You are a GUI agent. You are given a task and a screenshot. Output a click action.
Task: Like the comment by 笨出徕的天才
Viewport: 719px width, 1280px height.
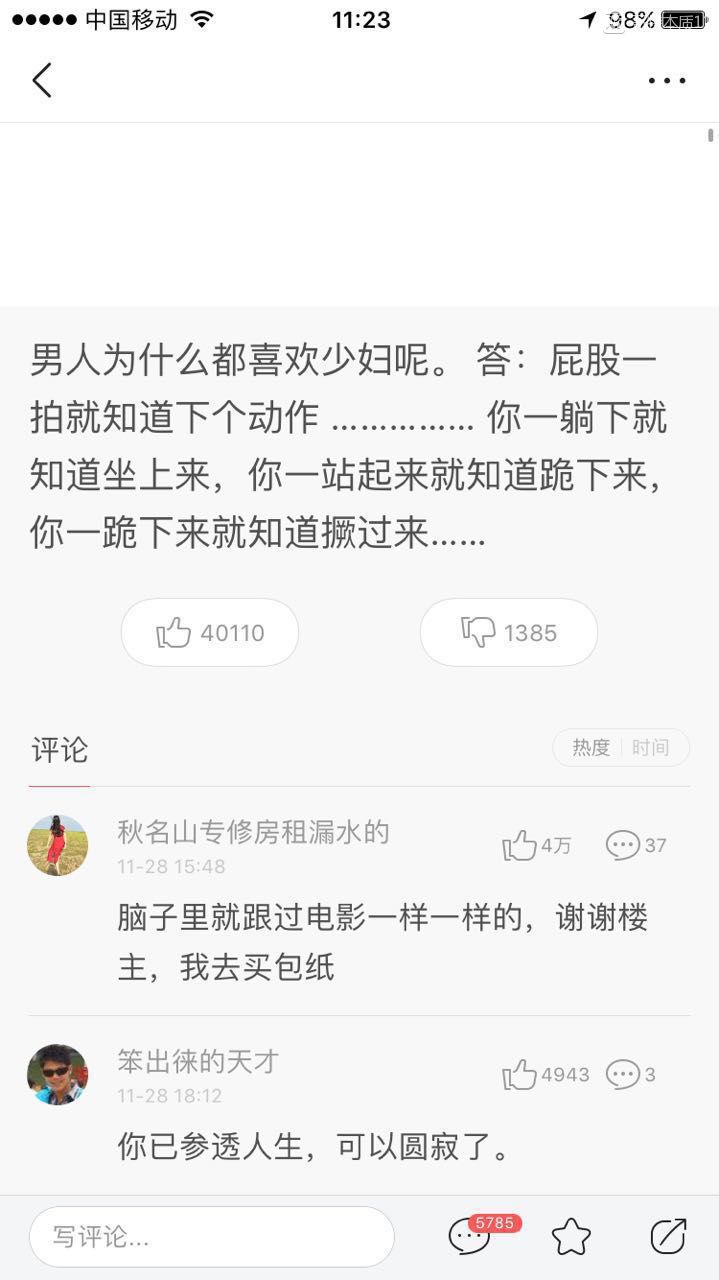546,1075
